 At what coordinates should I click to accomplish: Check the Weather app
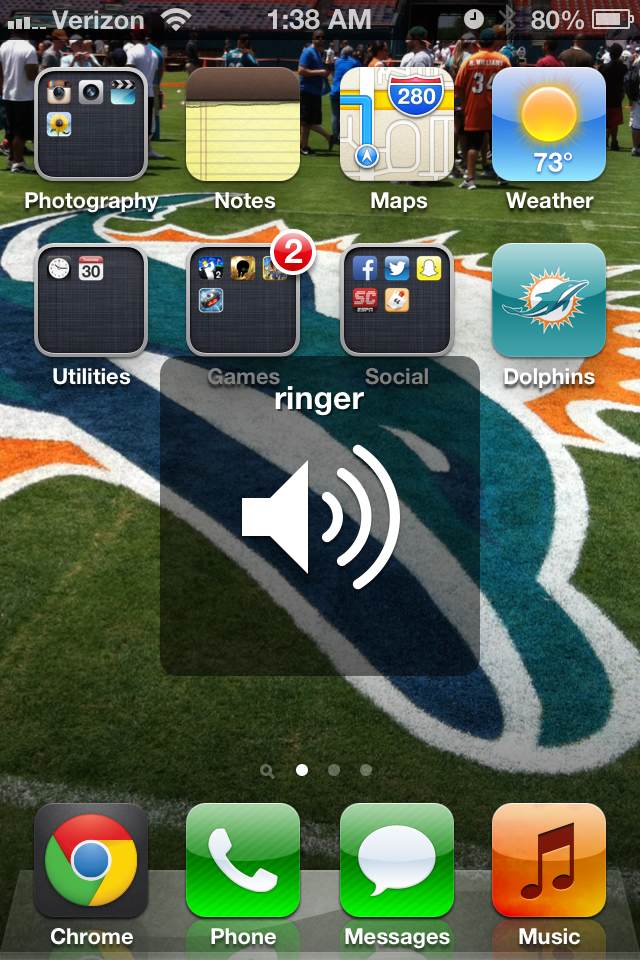click(x=549, y=124)
